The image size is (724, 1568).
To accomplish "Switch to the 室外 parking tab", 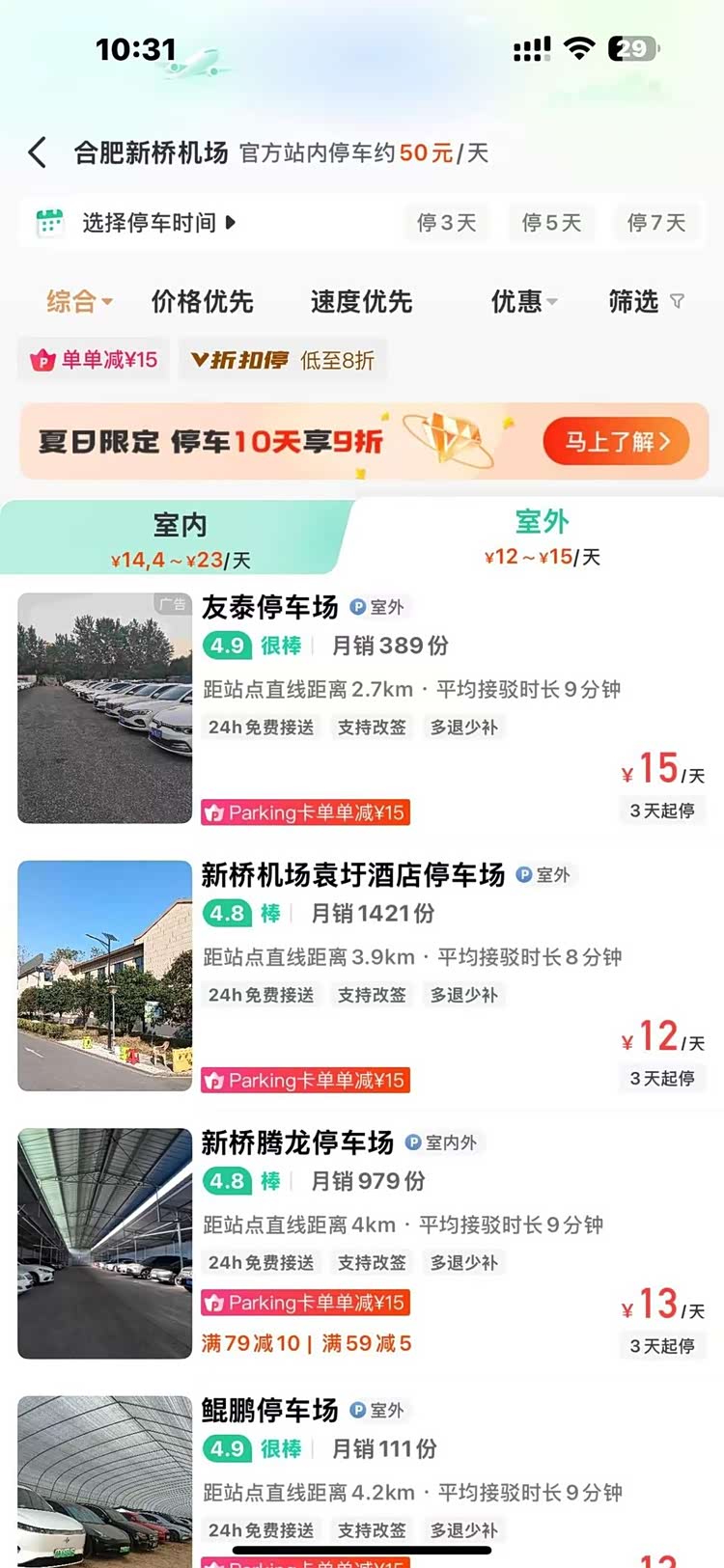I will click(x=542, y=536).
